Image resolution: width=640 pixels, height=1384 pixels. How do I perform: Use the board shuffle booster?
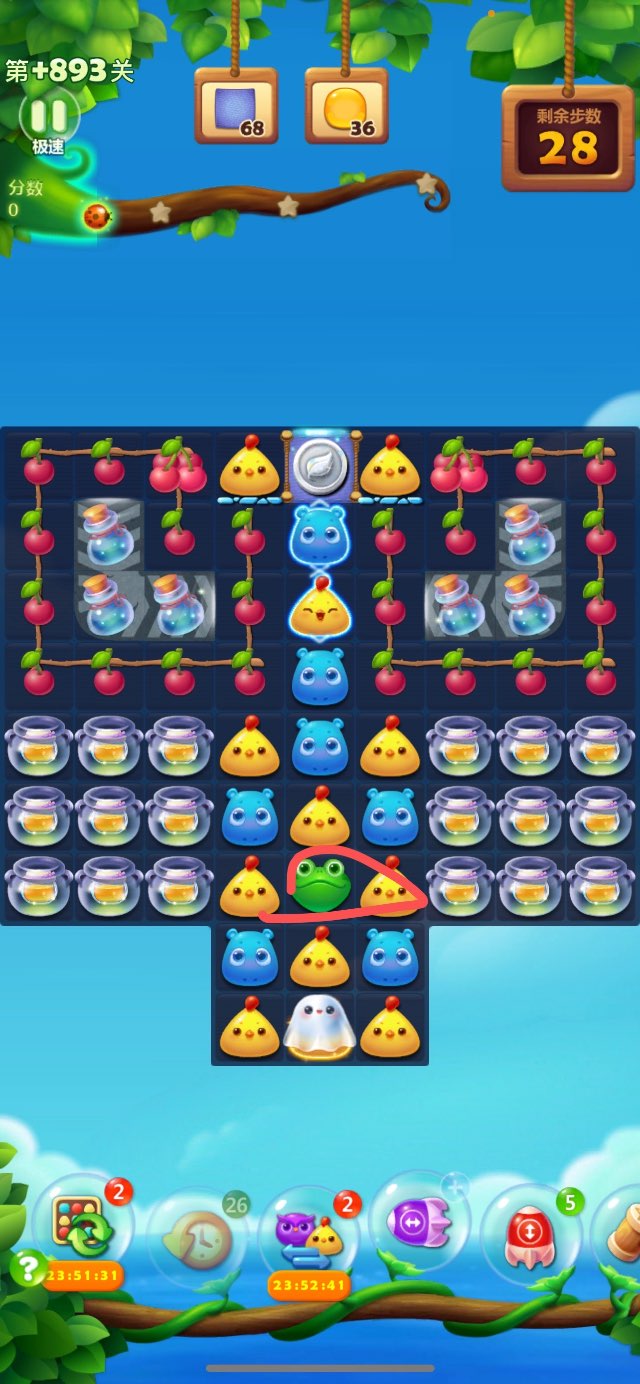pyautogui.click(x=80, y=1228)
